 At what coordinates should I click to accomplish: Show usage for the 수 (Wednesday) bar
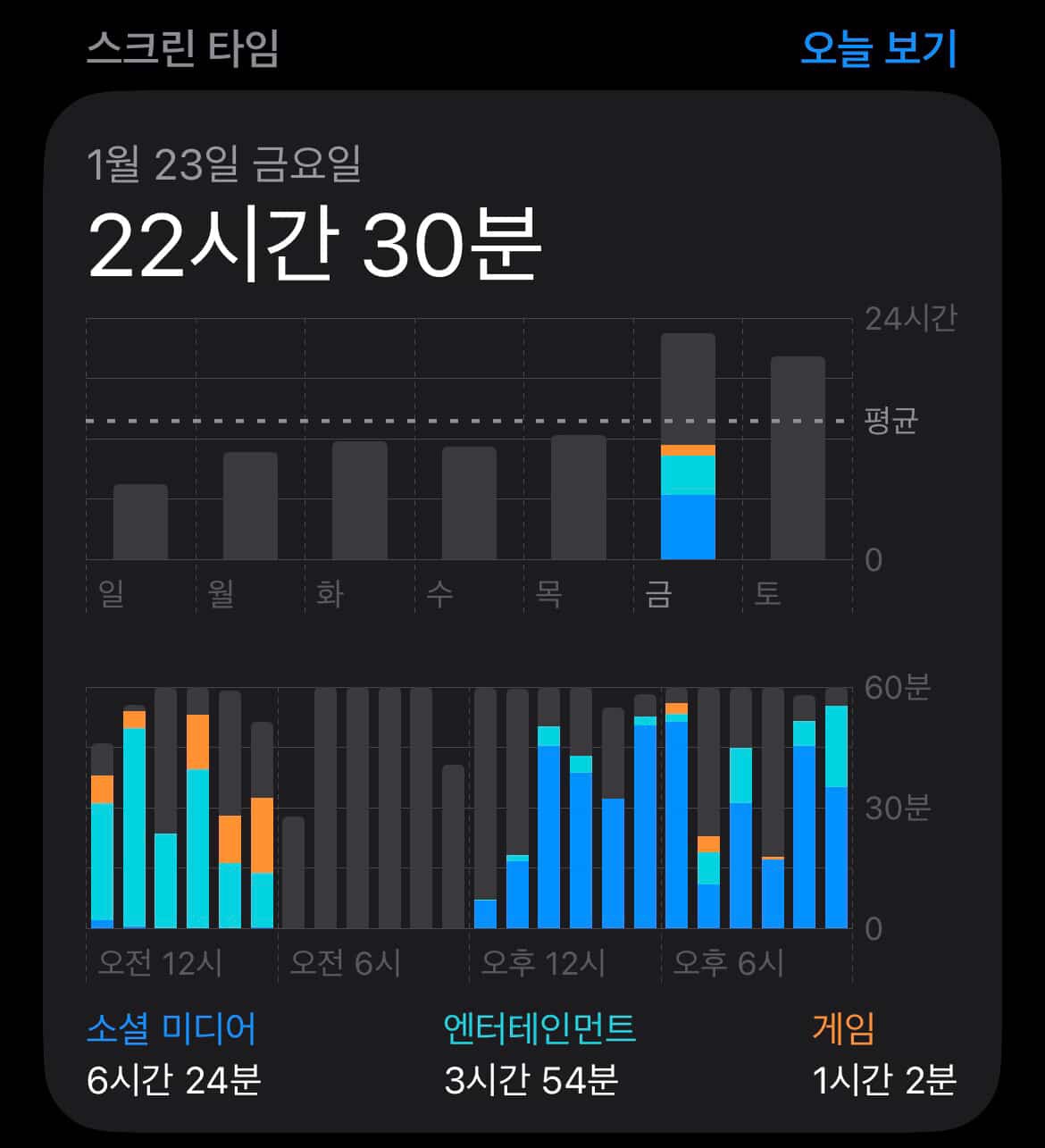coord(469,503)
